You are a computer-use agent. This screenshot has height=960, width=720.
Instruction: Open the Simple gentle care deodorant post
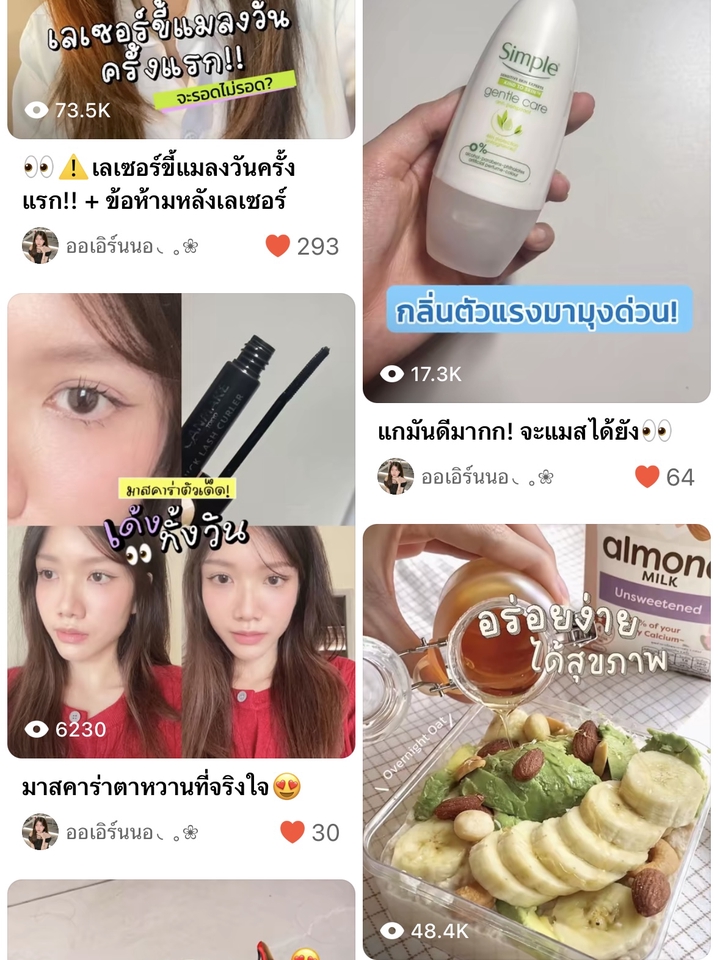coord(536,200)
